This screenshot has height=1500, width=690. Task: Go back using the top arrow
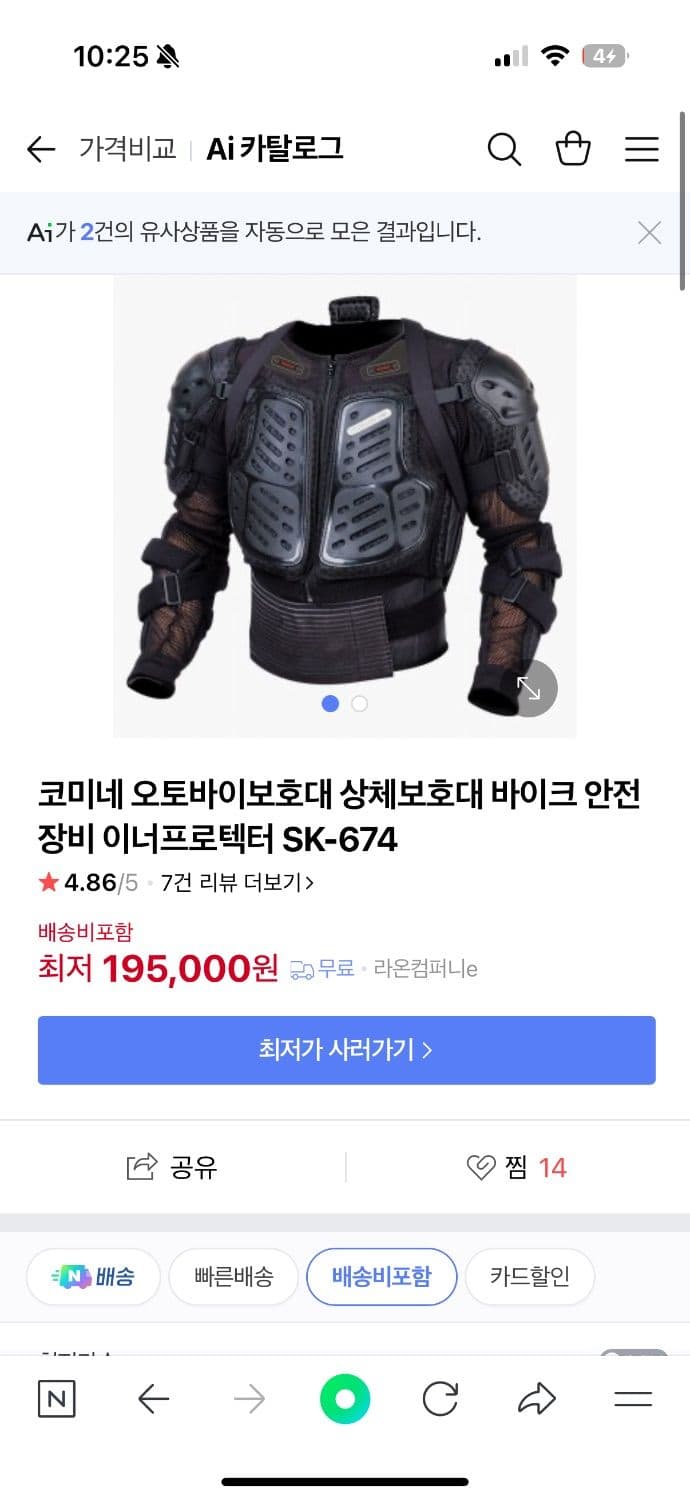point(41,150)
